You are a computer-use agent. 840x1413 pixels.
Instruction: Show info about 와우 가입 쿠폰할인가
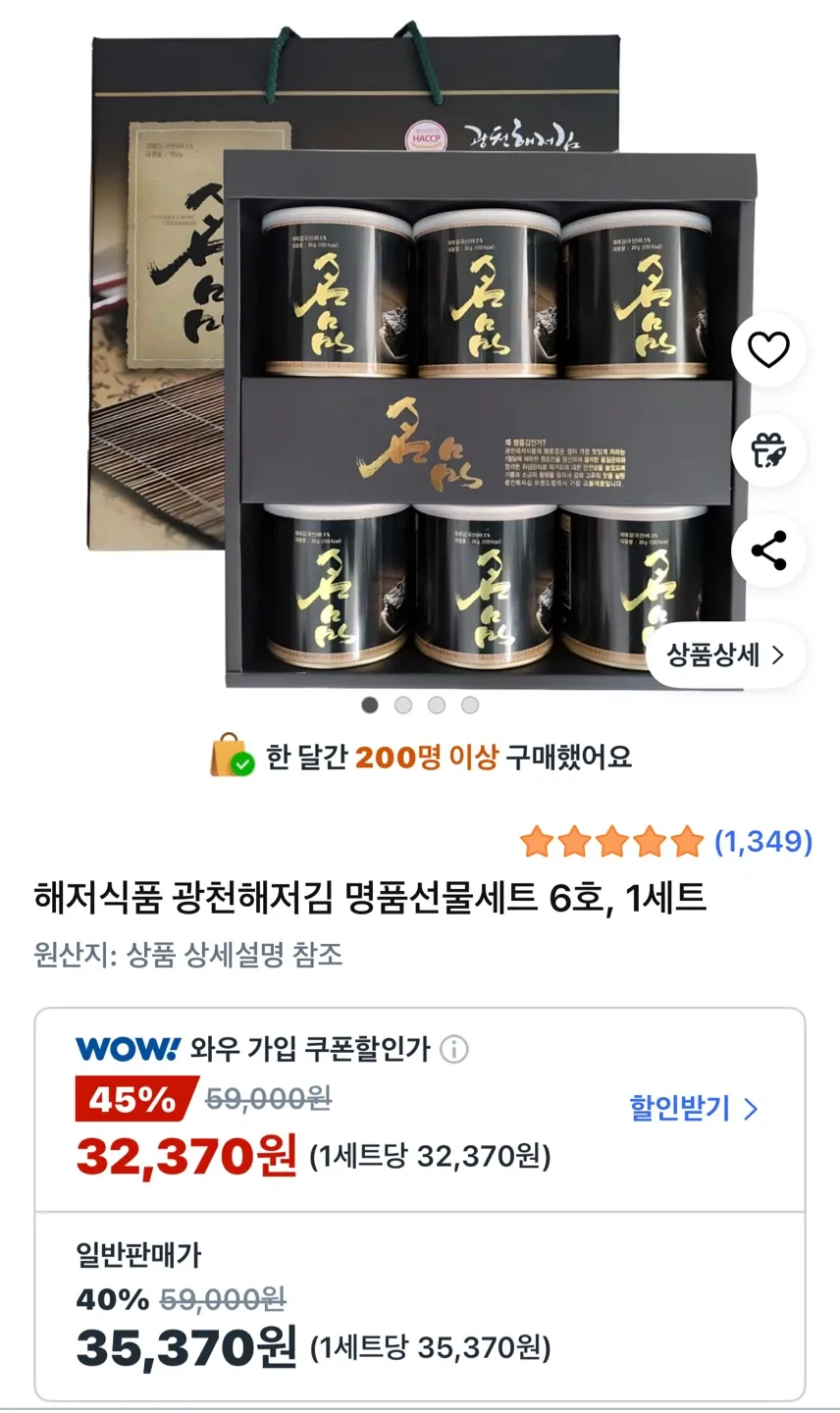click(453, 1049)
